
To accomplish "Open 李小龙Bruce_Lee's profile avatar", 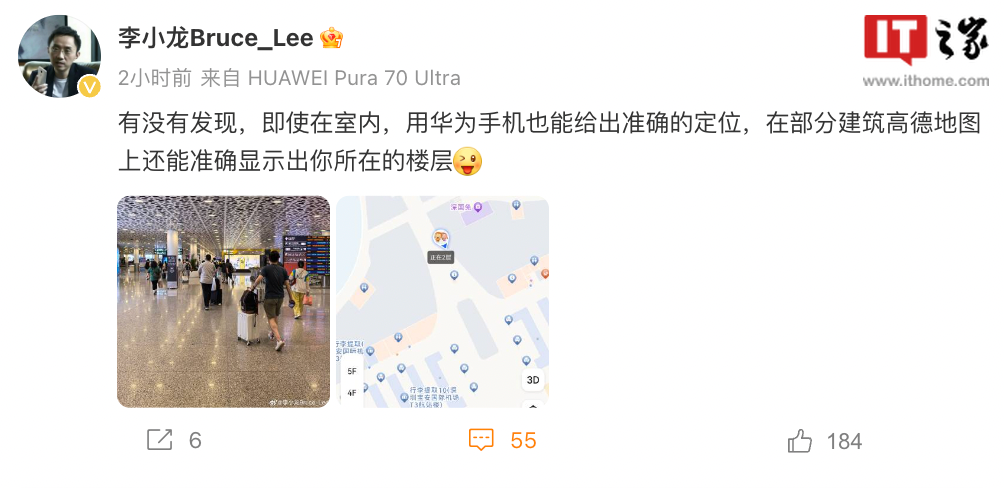I will point(59,57).
